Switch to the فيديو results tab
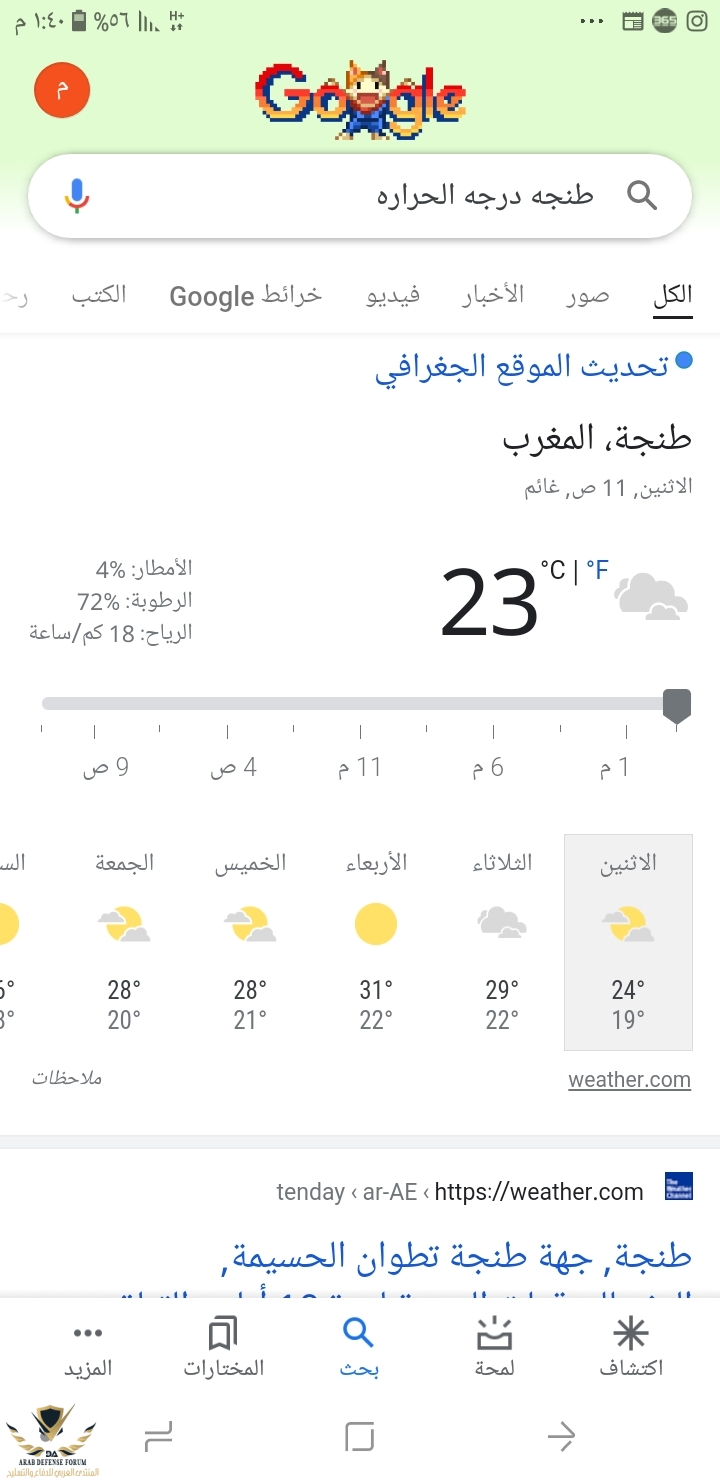This screenshot has height=1480, width=720. point(392,295)
